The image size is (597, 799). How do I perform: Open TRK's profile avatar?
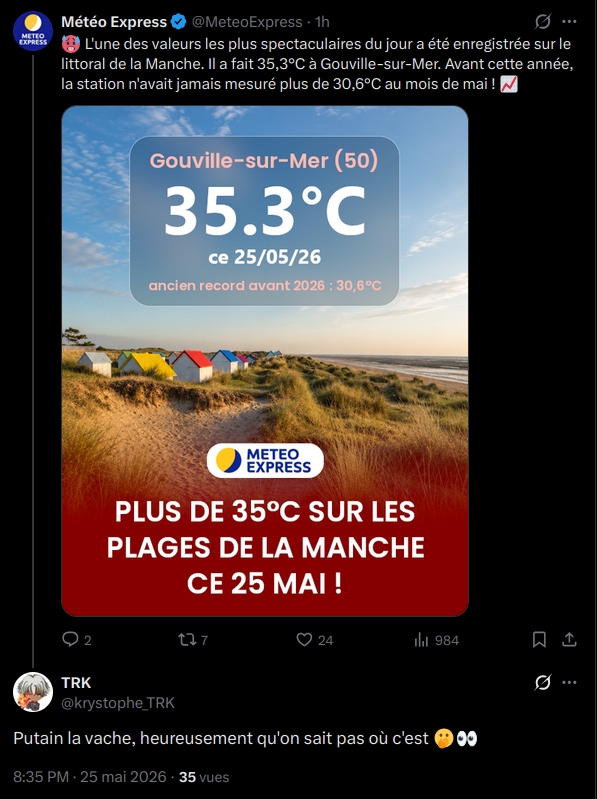tap(33, 692)
